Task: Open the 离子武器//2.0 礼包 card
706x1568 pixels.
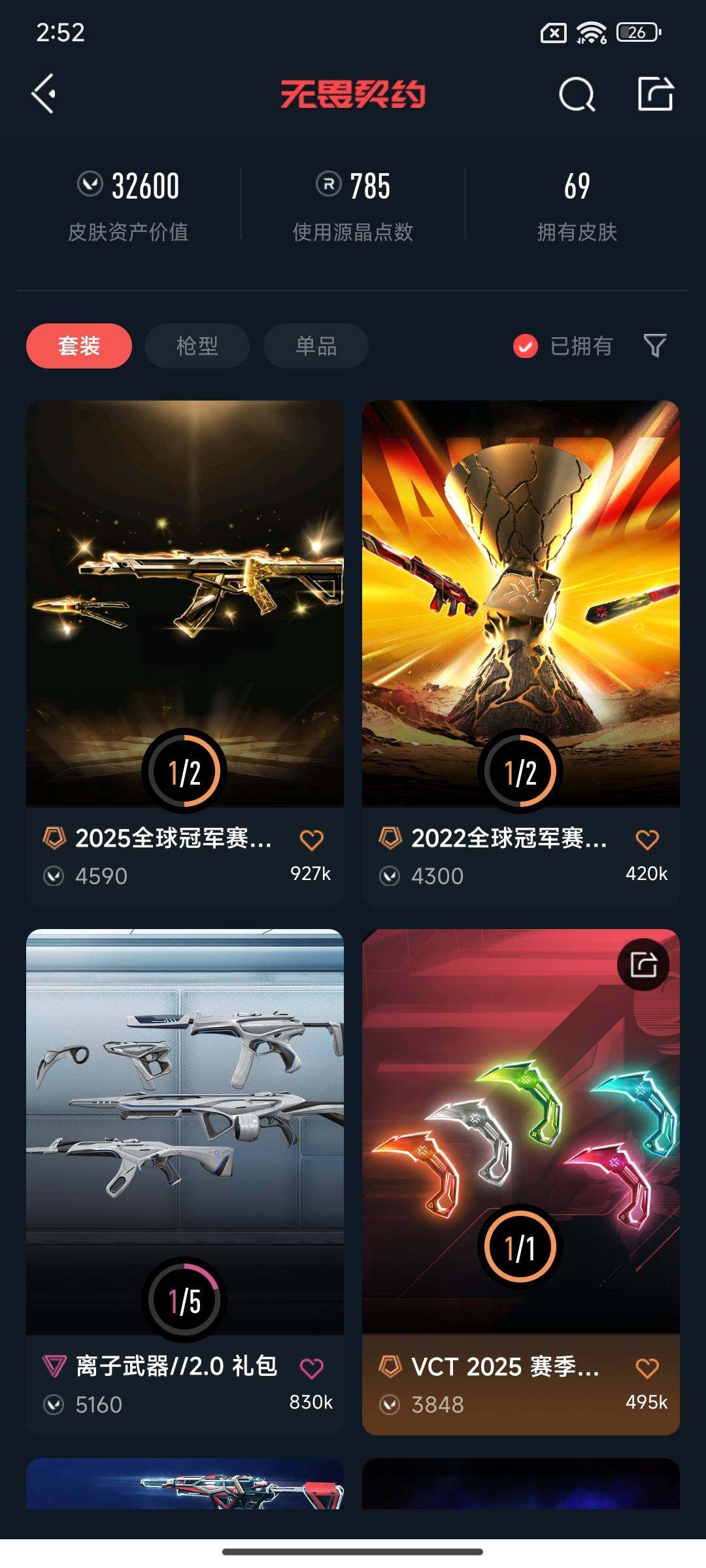Action: point(185,1130)
